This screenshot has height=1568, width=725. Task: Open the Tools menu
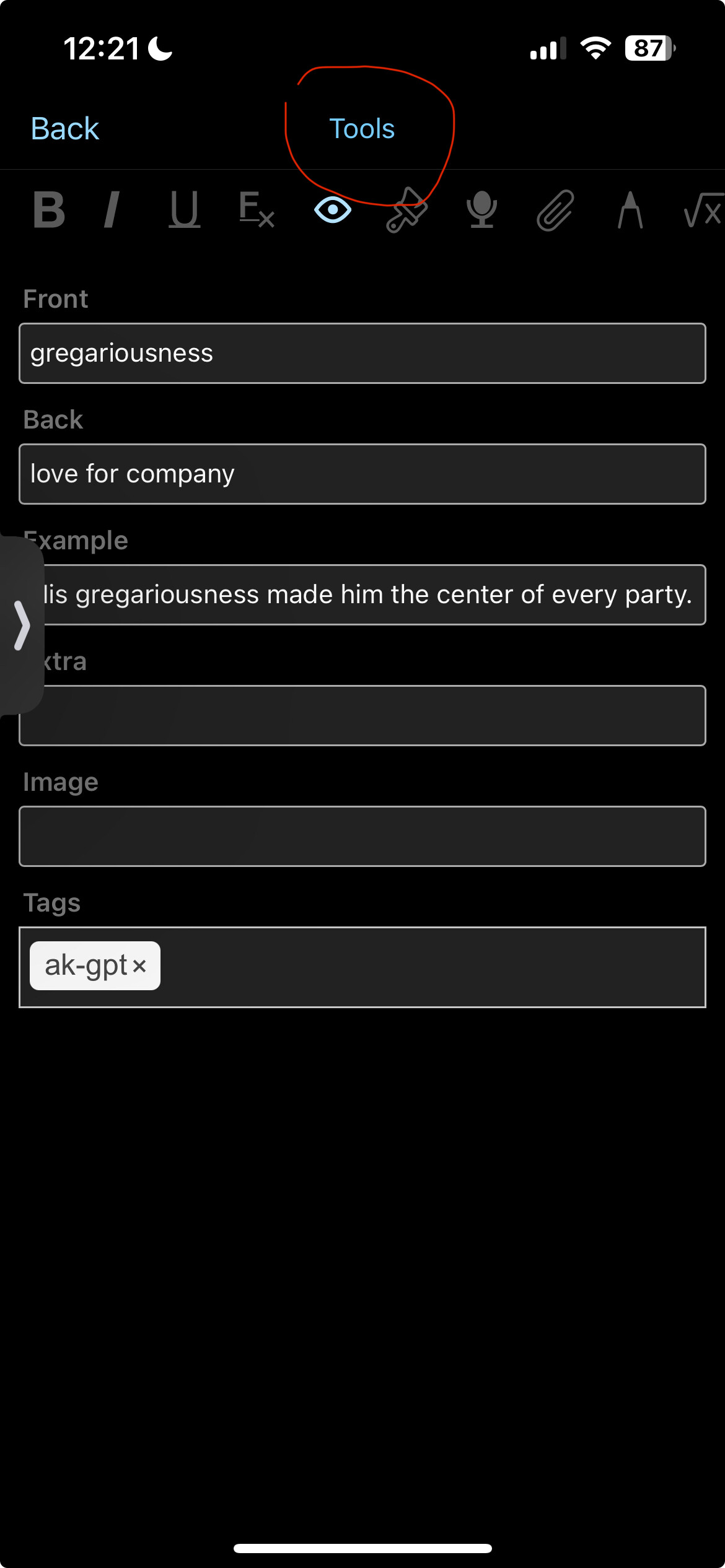(362, 129)
